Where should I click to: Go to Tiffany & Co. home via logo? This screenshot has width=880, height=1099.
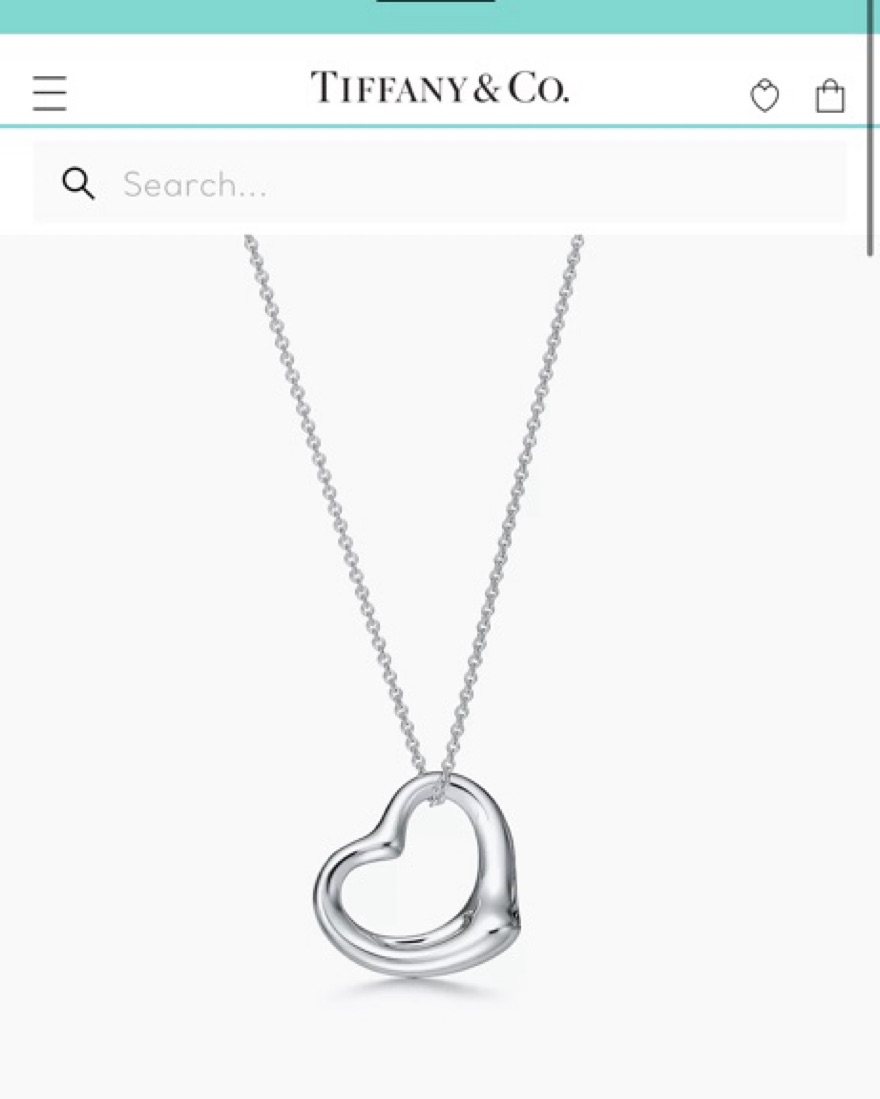click(x=440, y=88)
